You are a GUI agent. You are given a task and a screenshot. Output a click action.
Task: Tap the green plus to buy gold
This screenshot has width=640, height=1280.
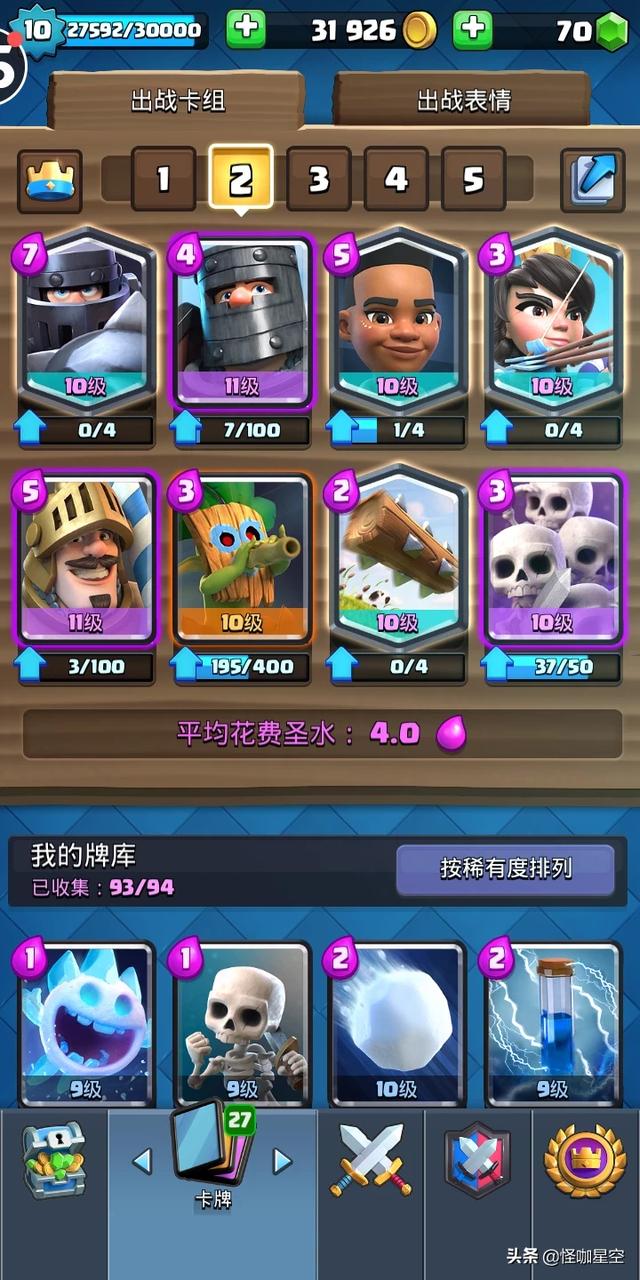pos(245,30)
